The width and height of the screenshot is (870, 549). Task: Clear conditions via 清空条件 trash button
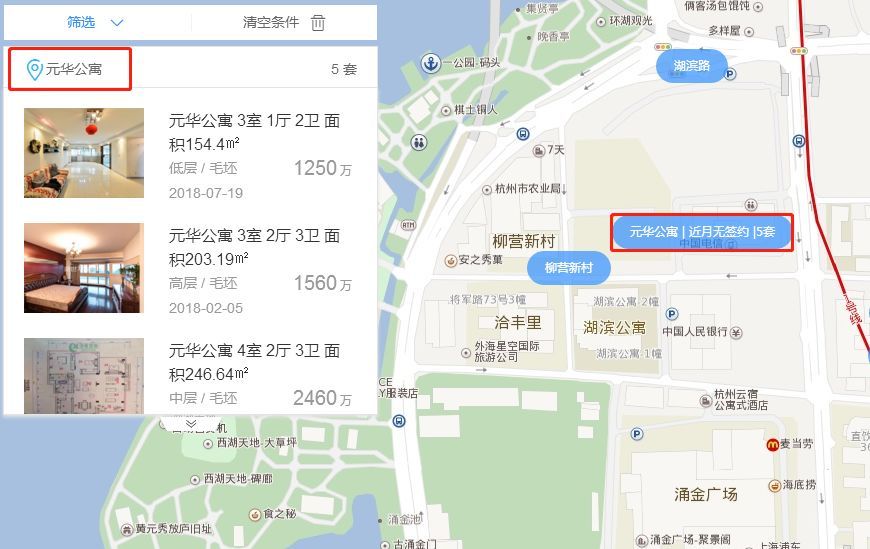click(284, 22)
